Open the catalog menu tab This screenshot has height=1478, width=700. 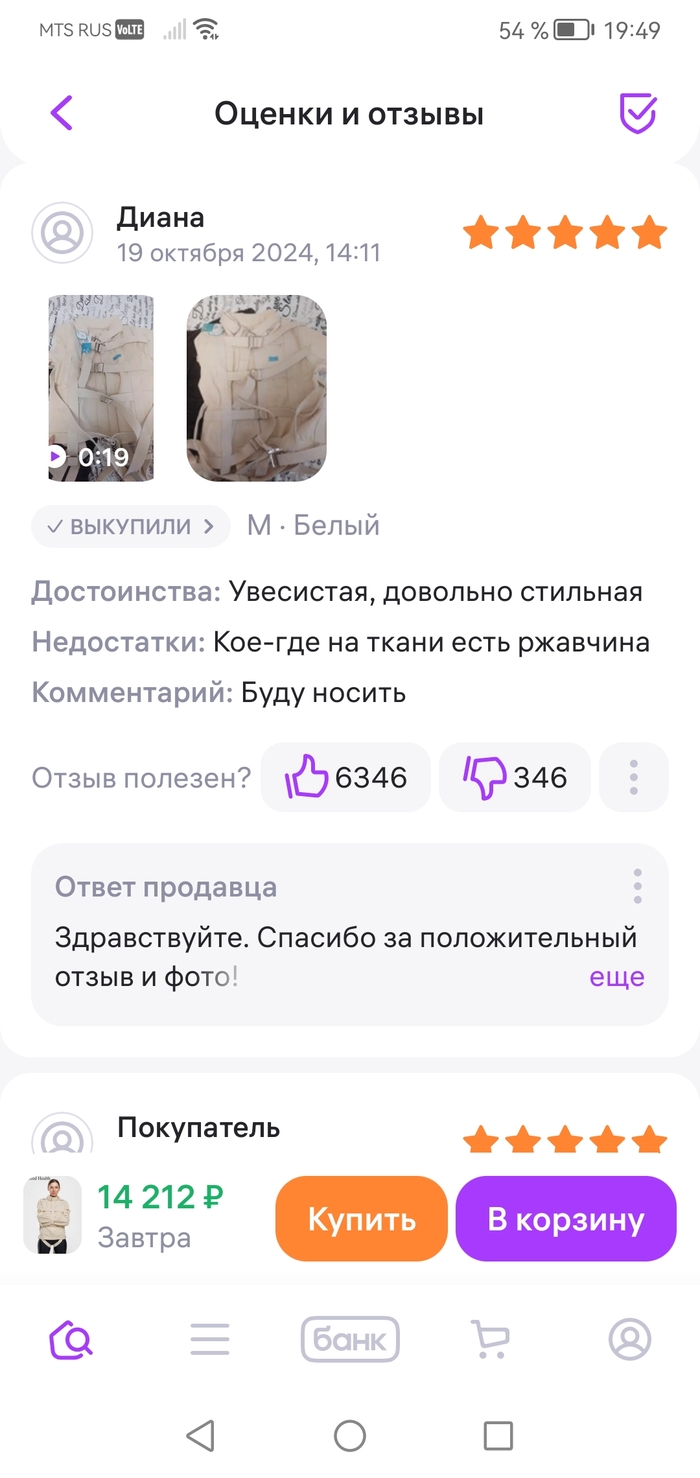pyautogui.click(x=210, y=1339)
